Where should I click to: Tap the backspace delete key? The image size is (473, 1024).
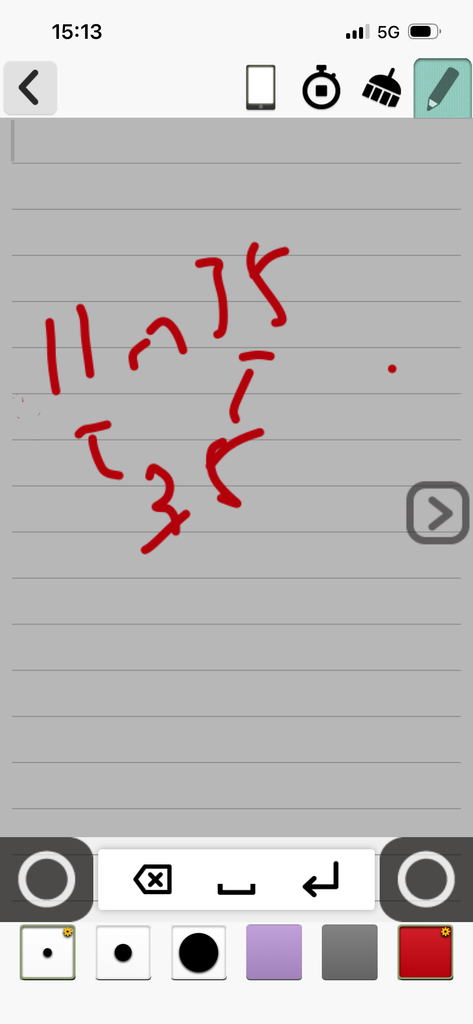point(153,880)
